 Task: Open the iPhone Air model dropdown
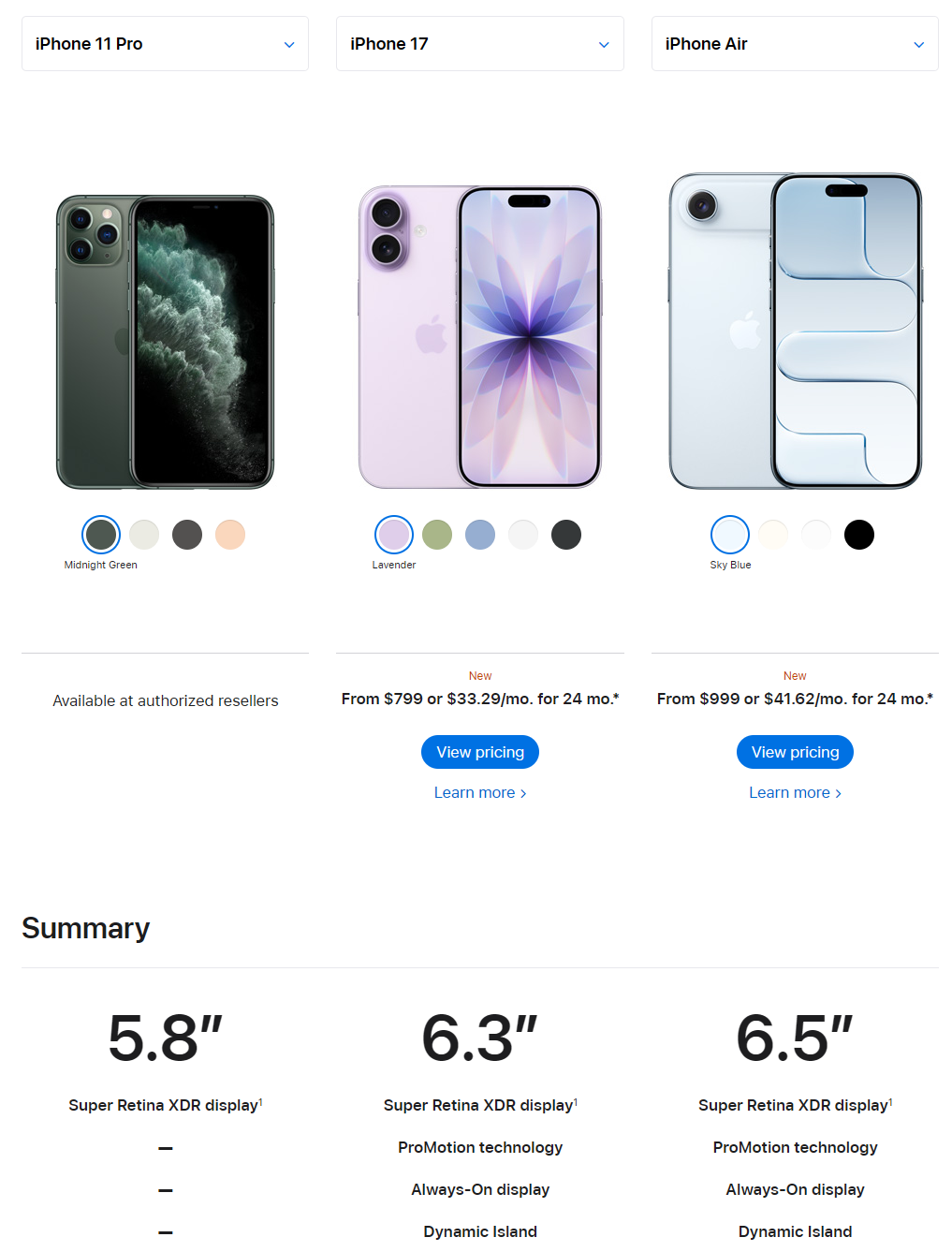click(x=794, y=44)
